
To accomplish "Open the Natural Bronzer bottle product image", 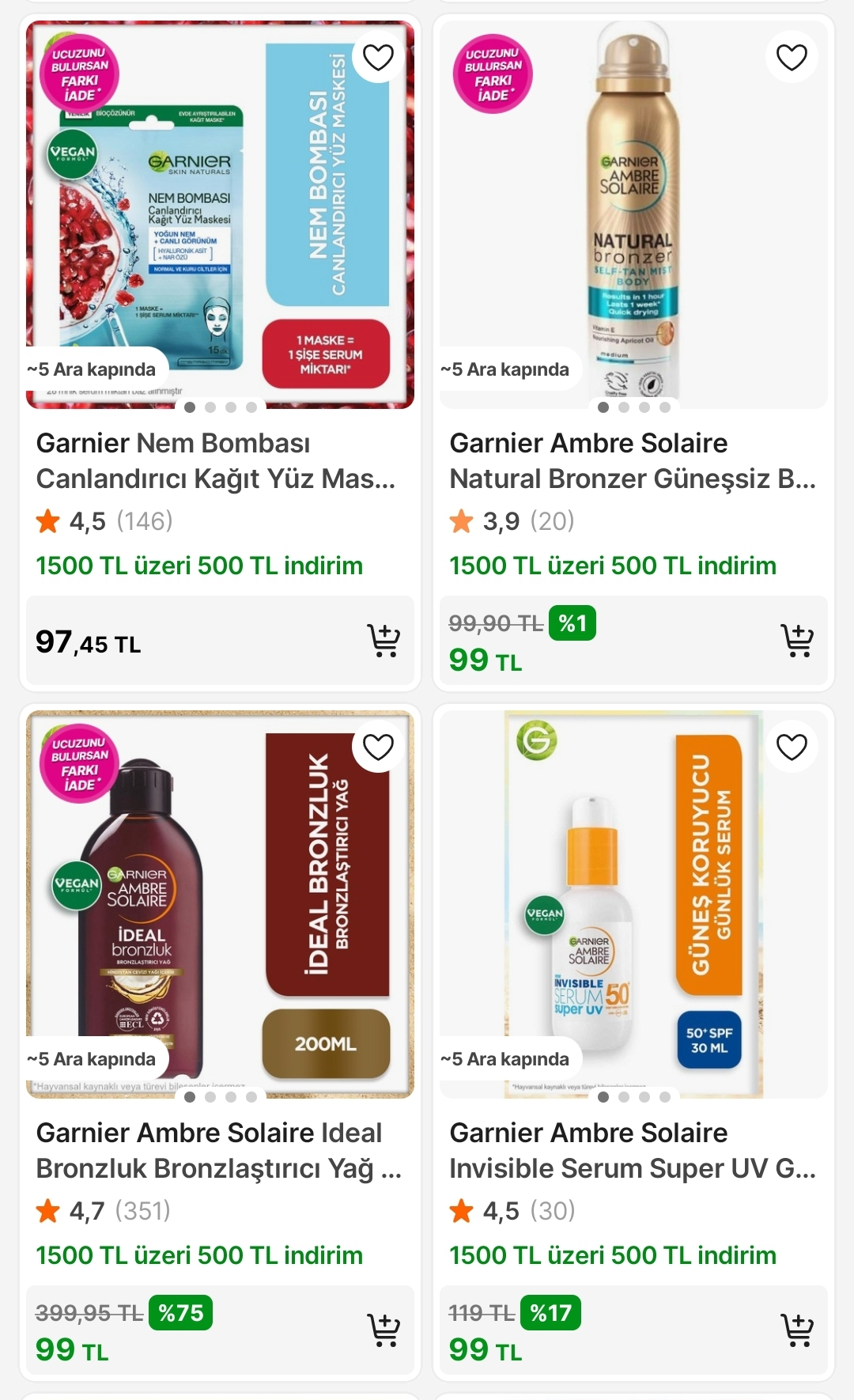I will pyautogui.click(x=633, y=214).
